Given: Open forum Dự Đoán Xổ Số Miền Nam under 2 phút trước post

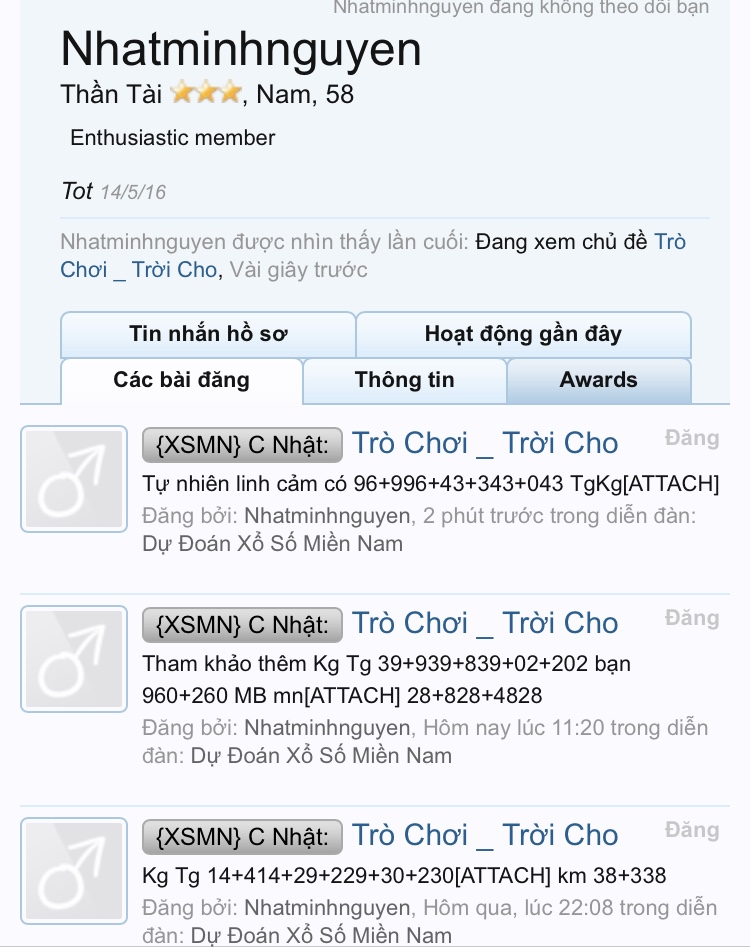Looking at the screenshot, I should pyautogui.click(x=273, y=544).
